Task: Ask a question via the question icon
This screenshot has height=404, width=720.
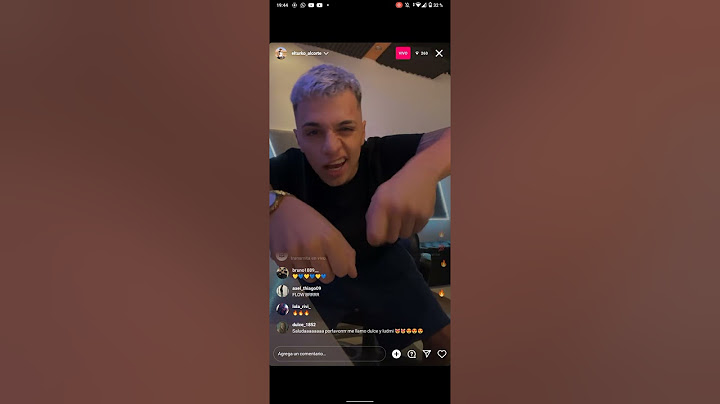Action: coord(411,353)
